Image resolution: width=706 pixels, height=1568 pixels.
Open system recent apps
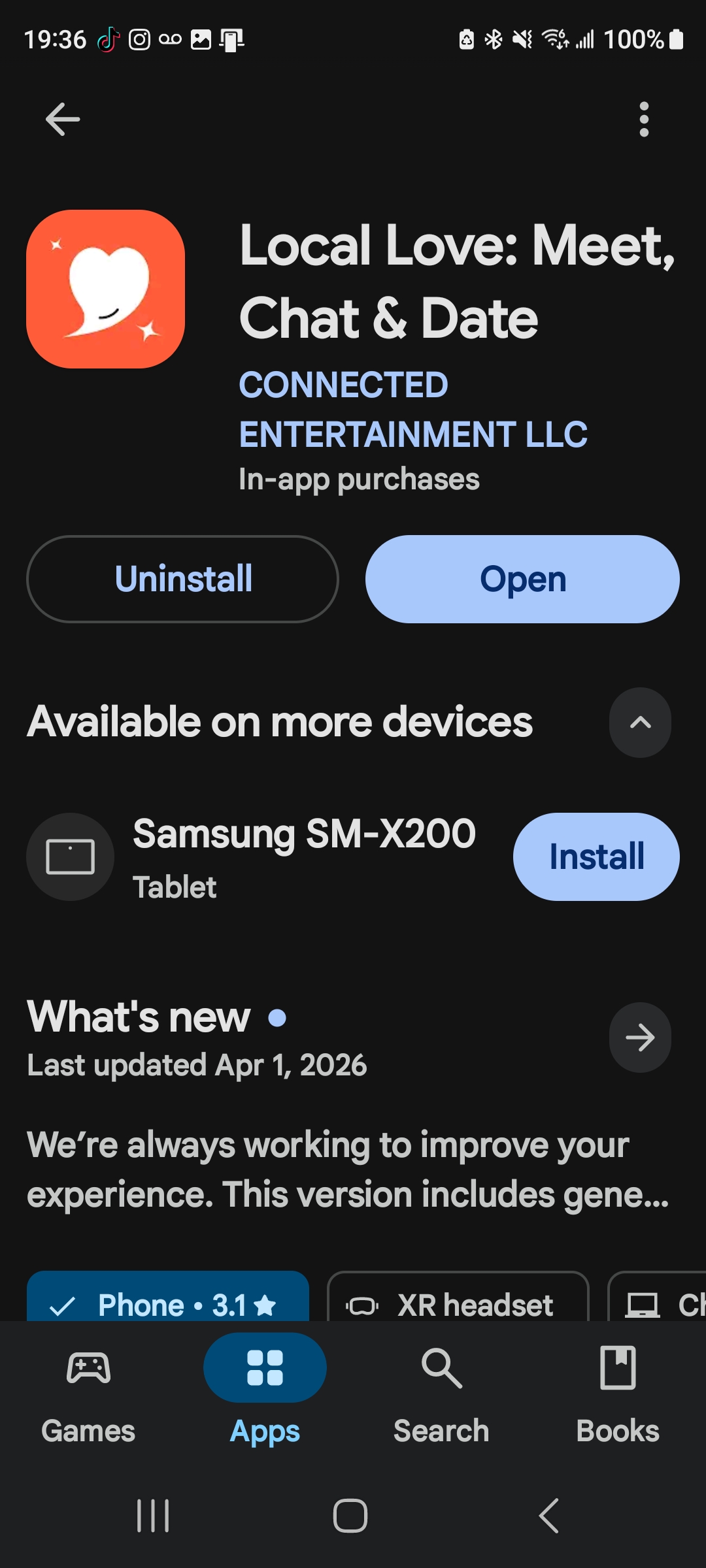(153, 1516)
